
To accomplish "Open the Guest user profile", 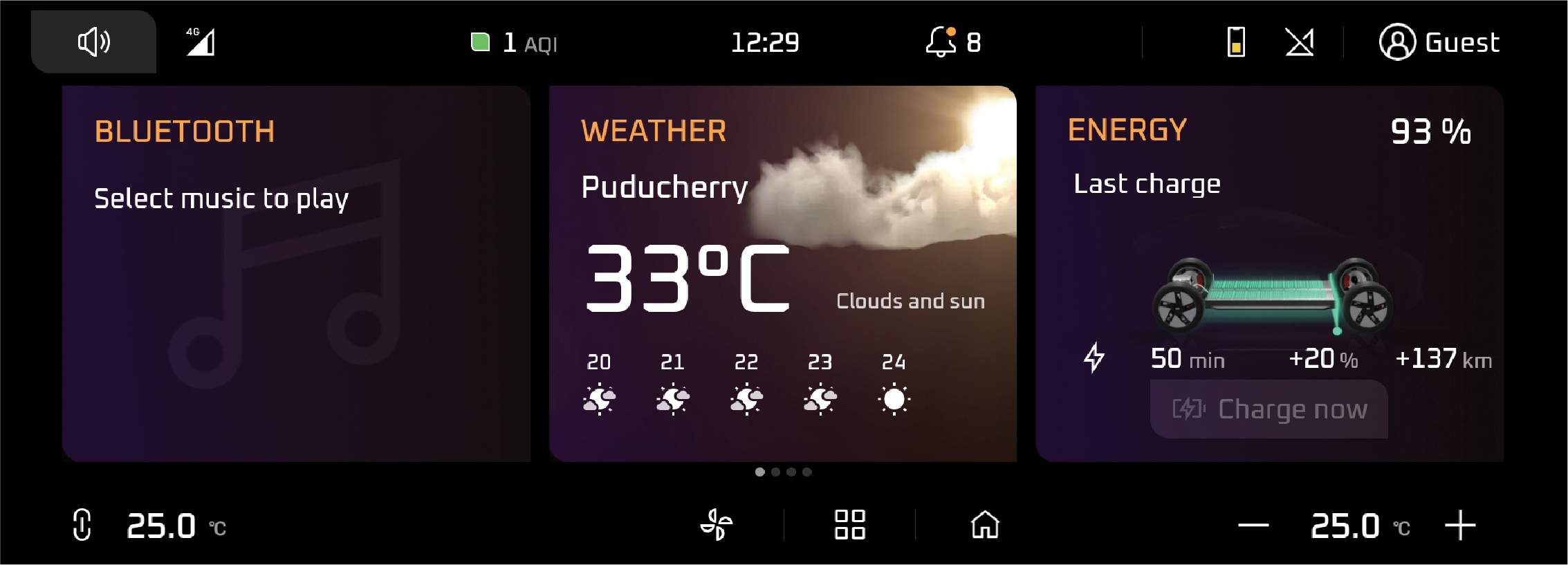I will coord(1439,42).
